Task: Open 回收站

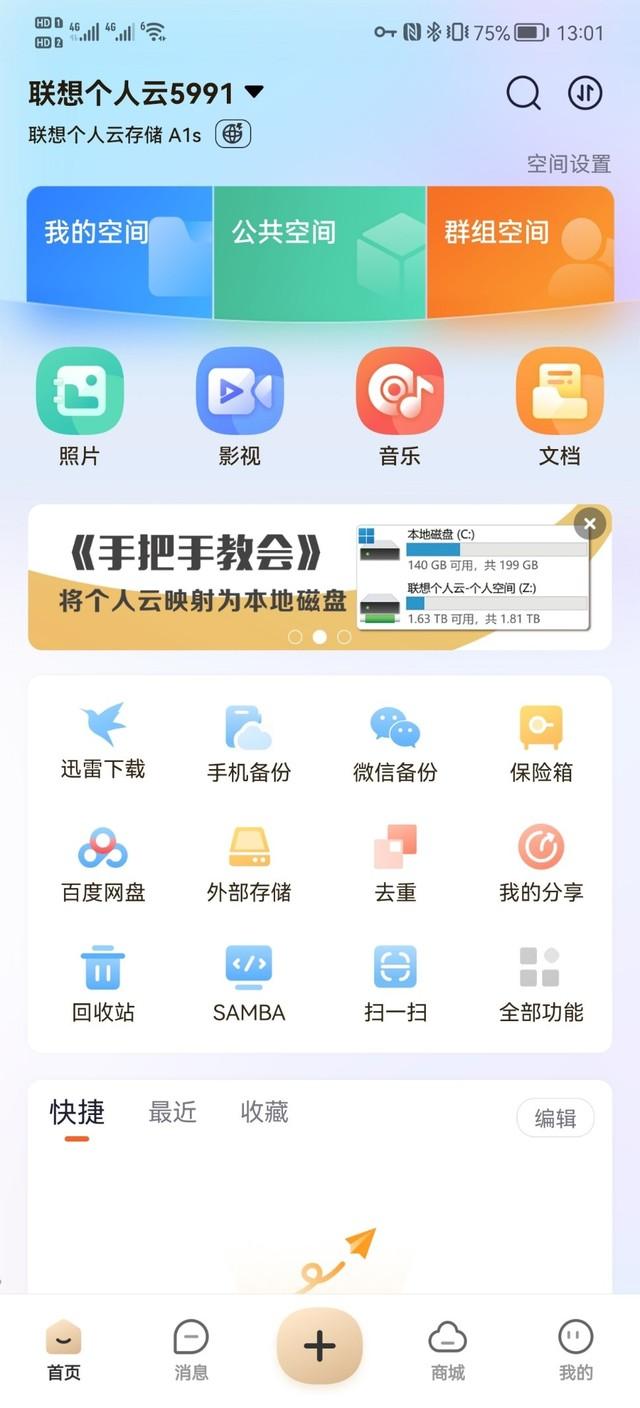Action: coord(103,983)
